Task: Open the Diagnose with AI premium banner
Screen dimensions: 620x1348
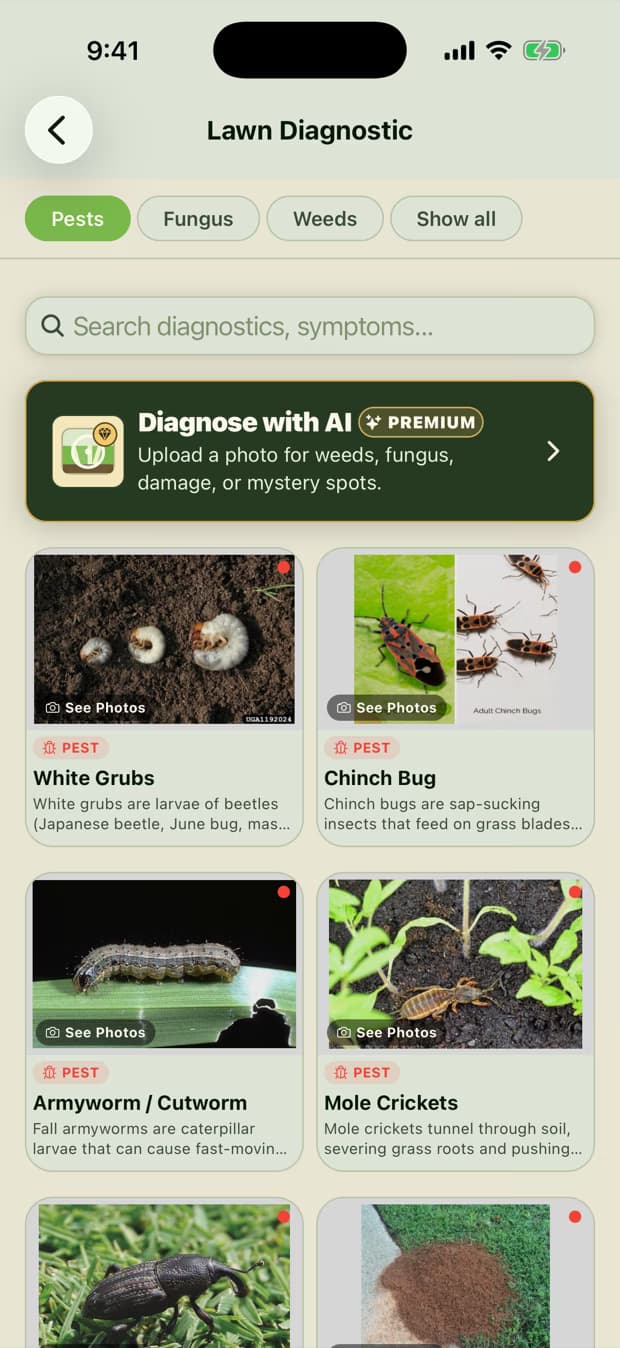Action: 310,451
